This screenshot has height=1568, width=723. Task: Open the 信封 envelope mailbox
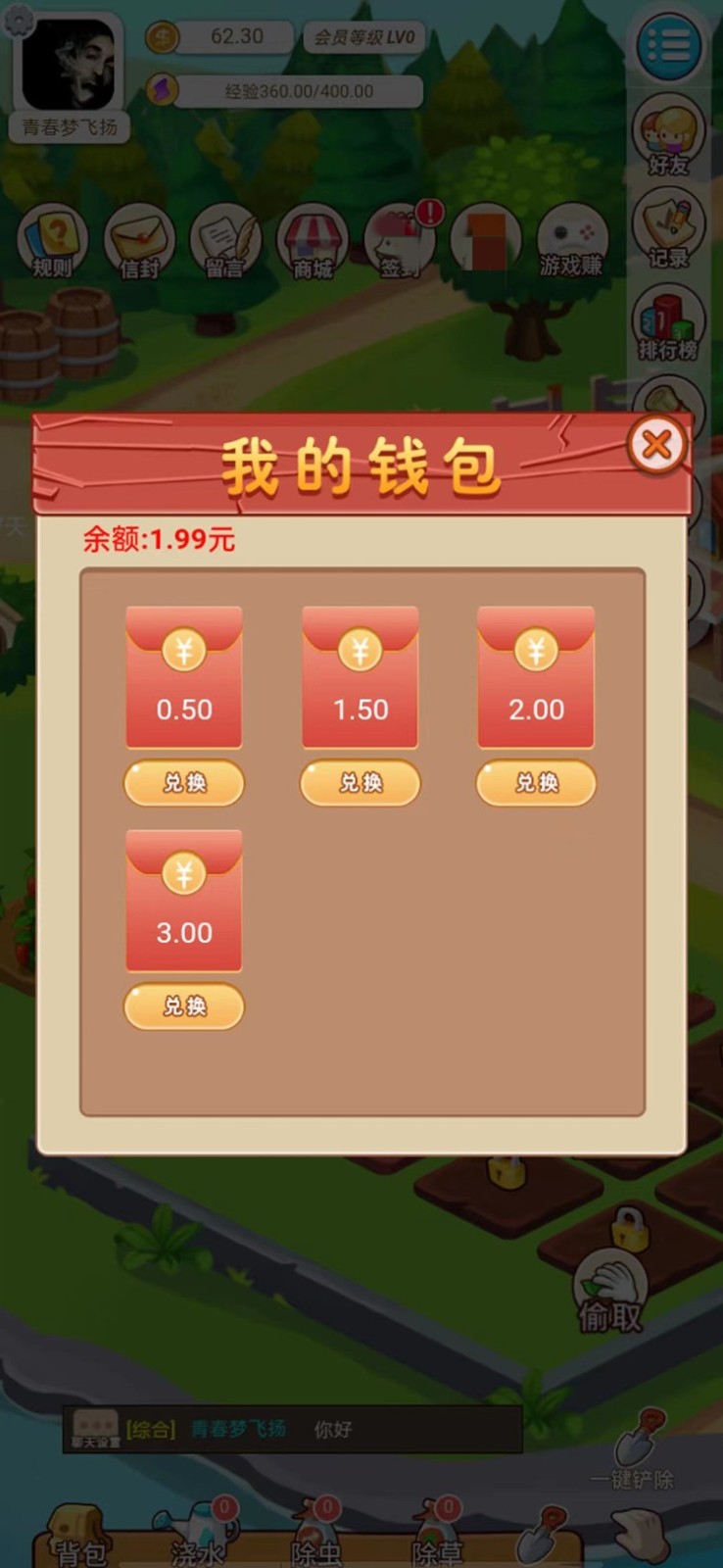(139, 241)
